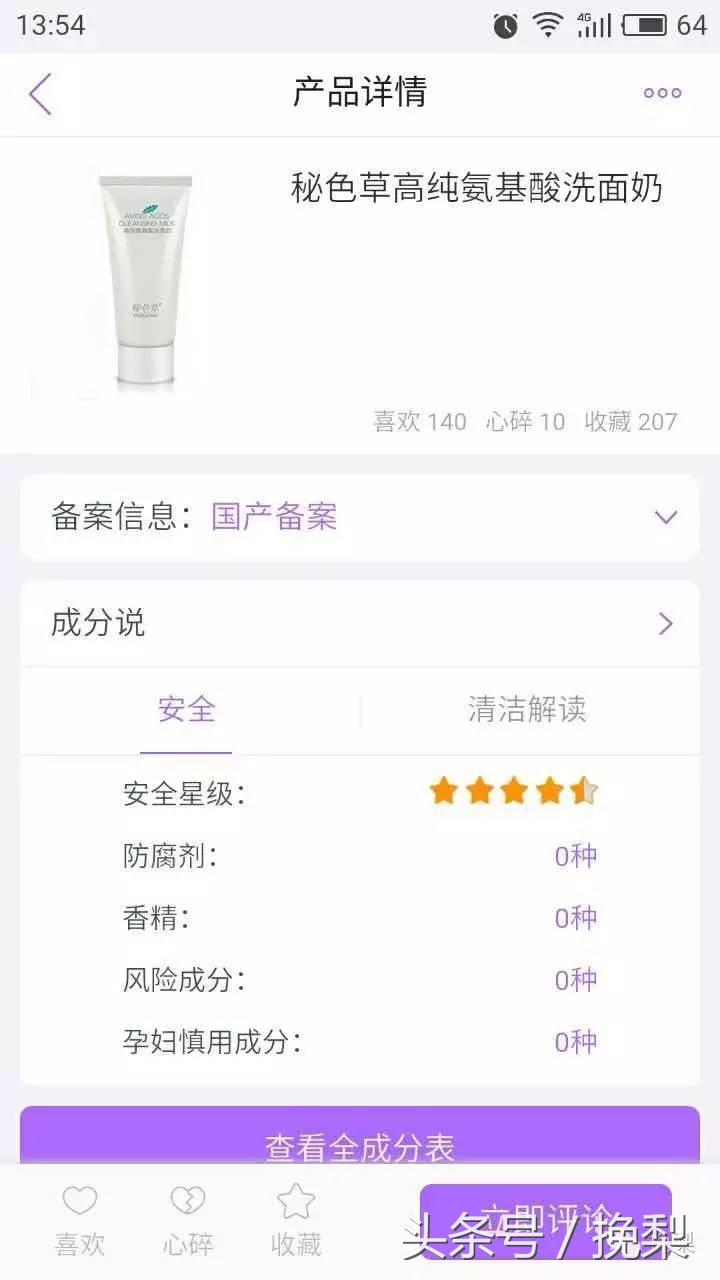Tap the 风险成分 0种 risk ingredient count
This screenshot has height=1280, width=720.
point(575,981)
